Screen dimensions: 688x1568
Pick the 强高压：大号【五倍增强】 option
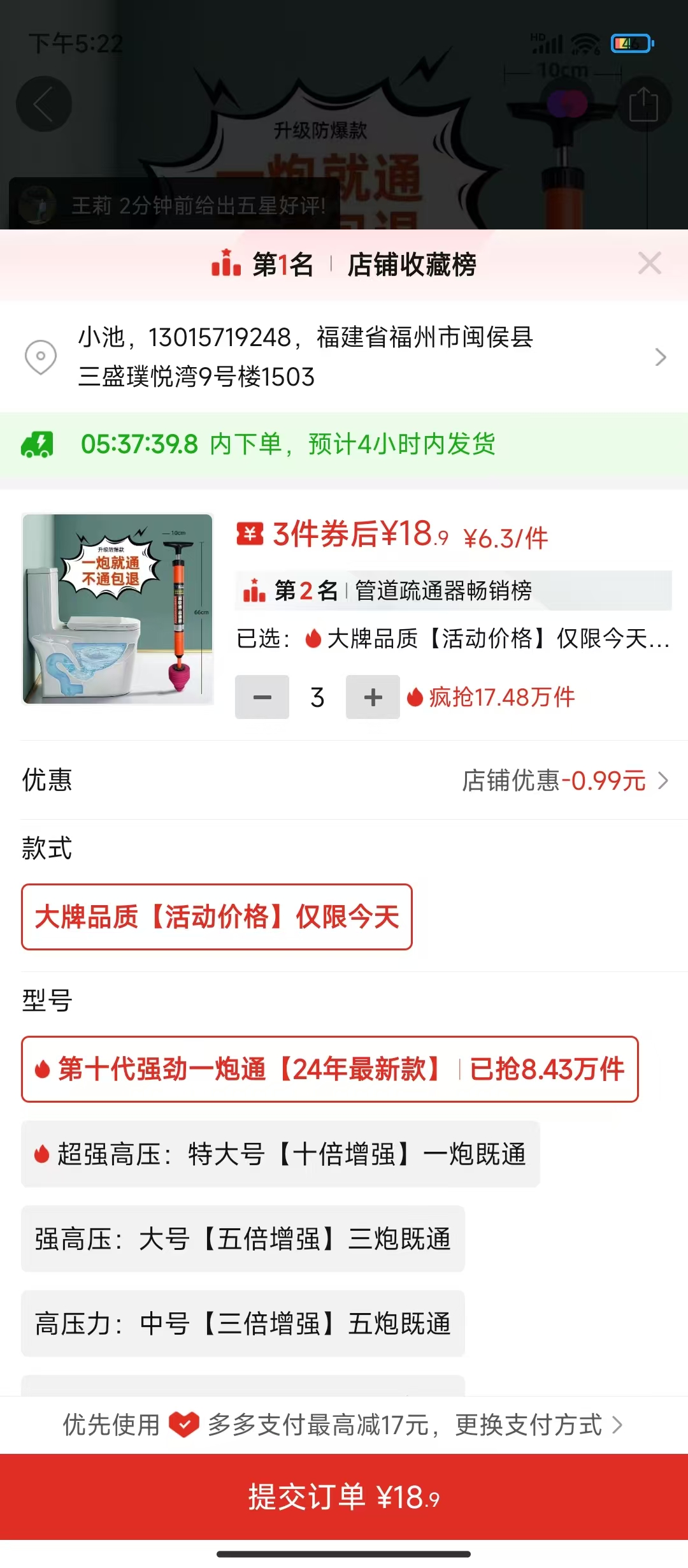243,1238
